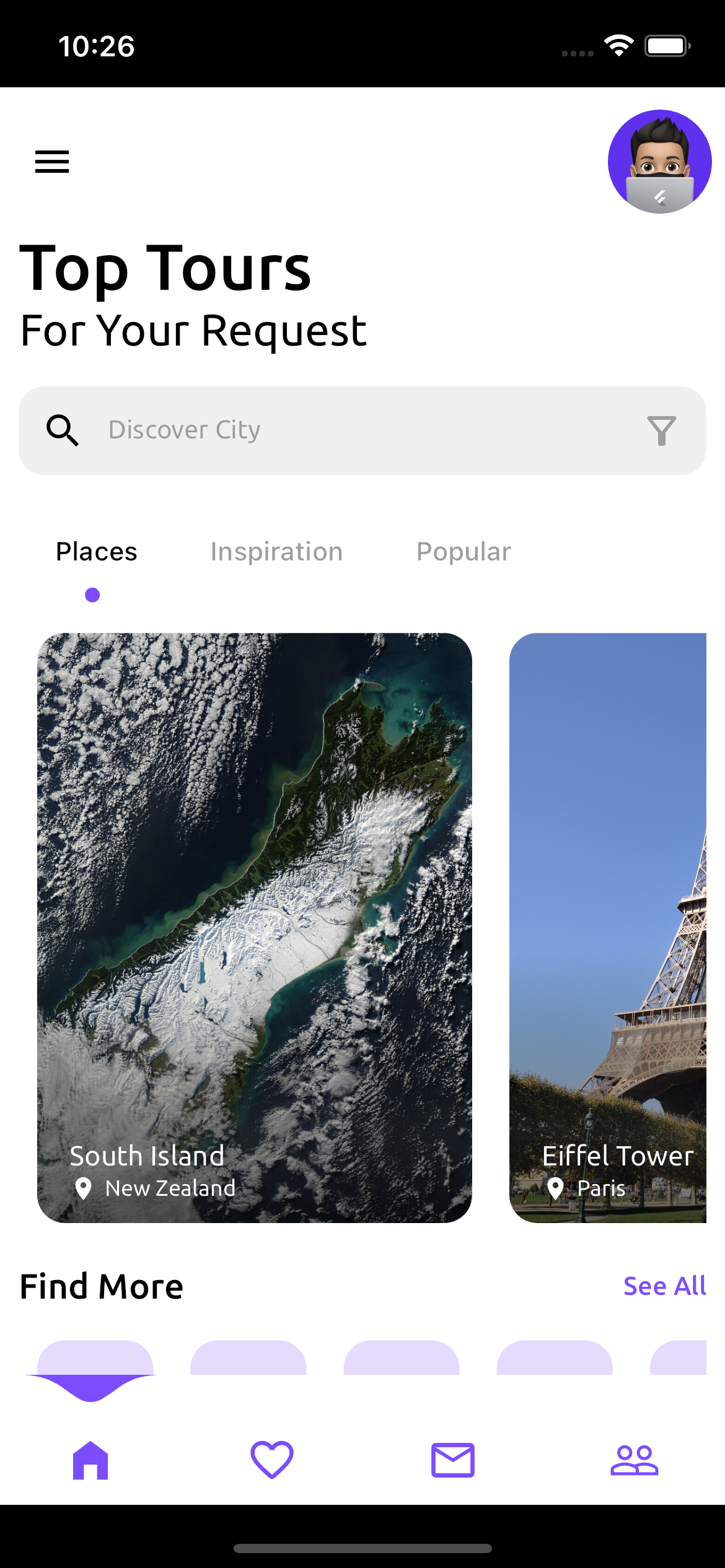Open the favorites heart tab

click(271, 1460)
